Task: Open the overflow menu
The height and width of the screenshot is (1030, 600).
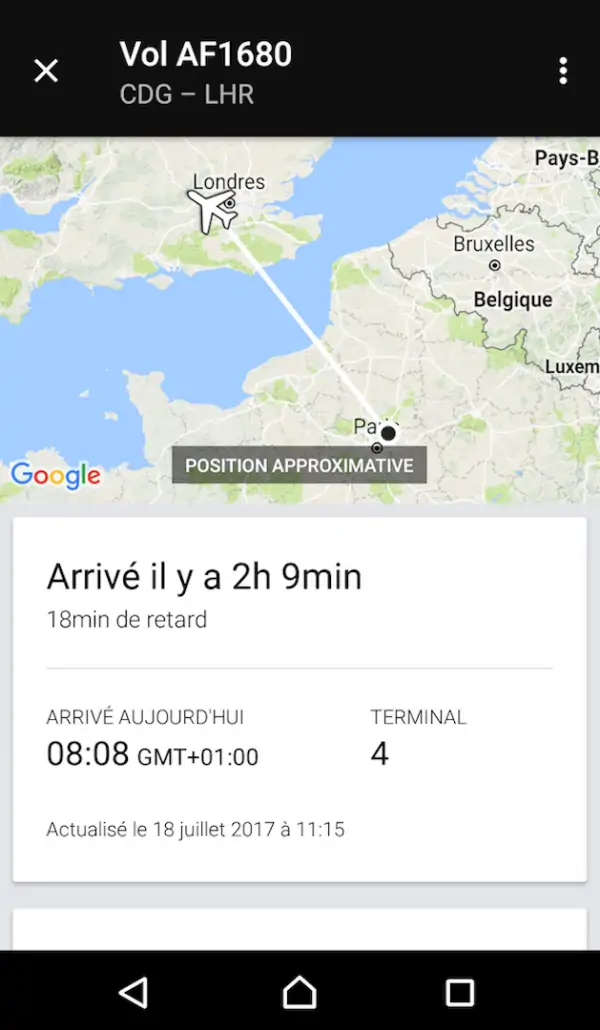Action: [563, 70]
